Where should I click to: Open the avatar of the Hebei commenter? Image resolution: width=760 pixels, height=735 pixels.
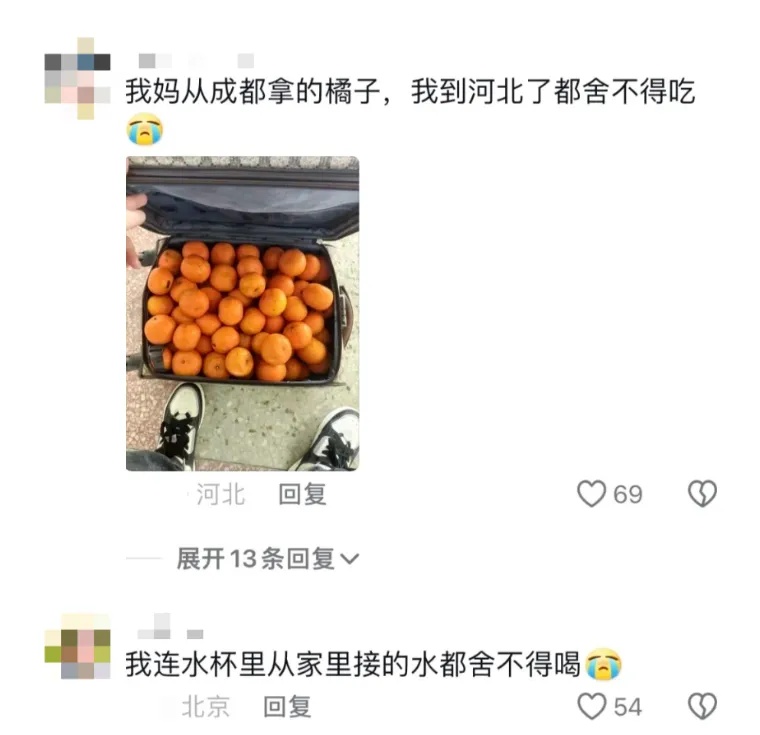pyautogui.click(x=77, y=78)
